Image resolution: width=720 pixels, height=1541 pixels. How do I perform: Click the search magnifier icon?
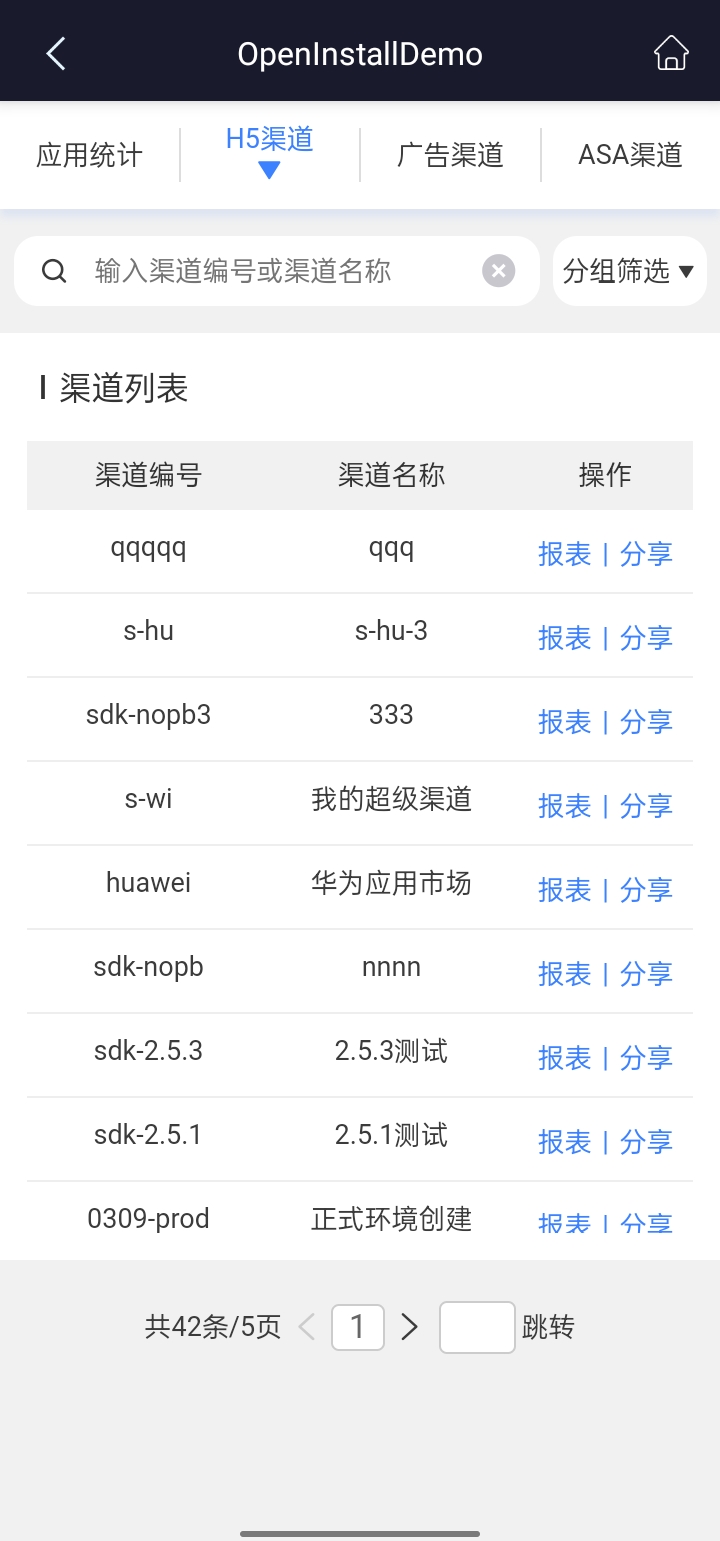tap(53, 270)
